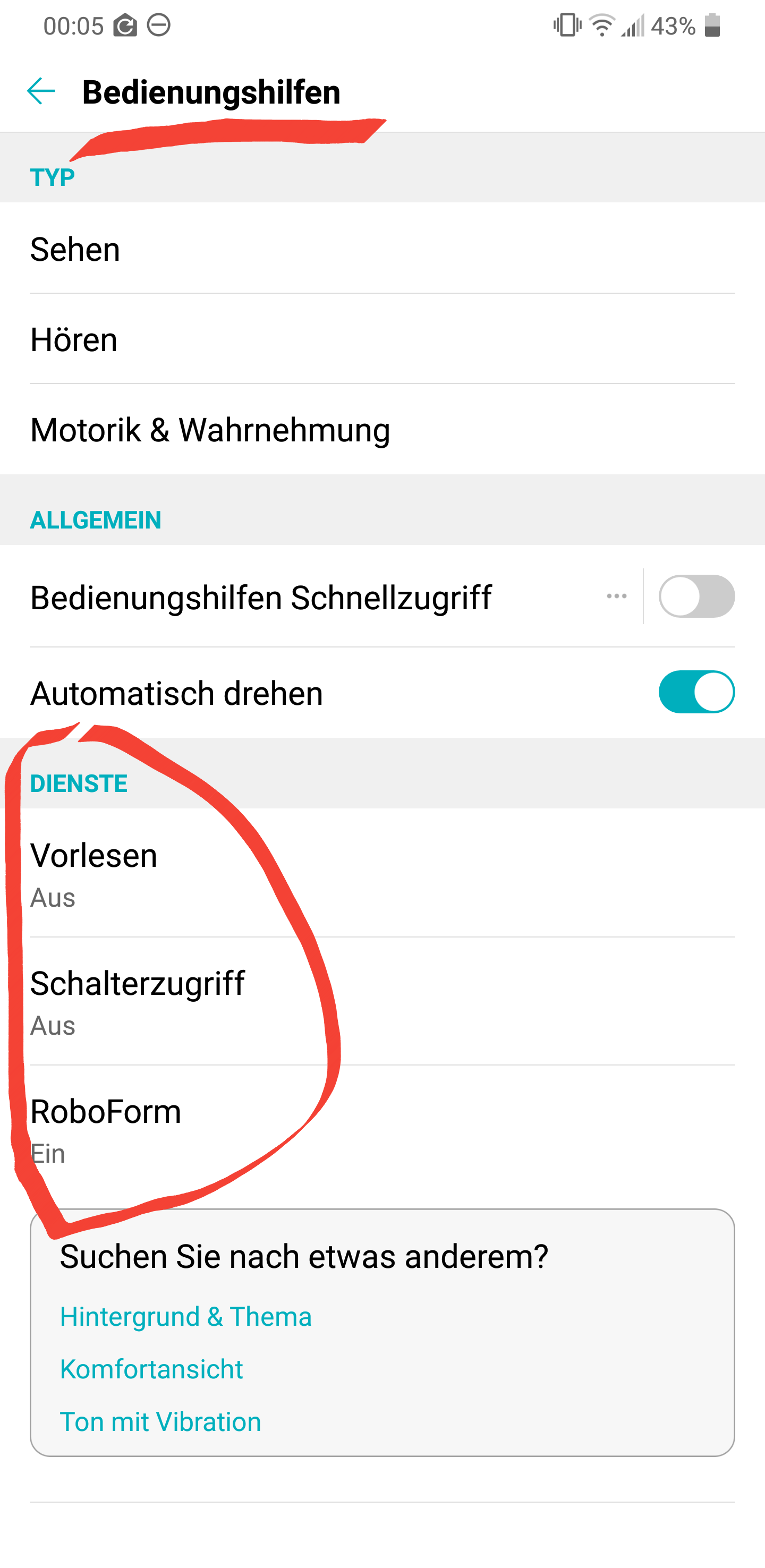Open Motorik & Wahrnehmung

382,430
